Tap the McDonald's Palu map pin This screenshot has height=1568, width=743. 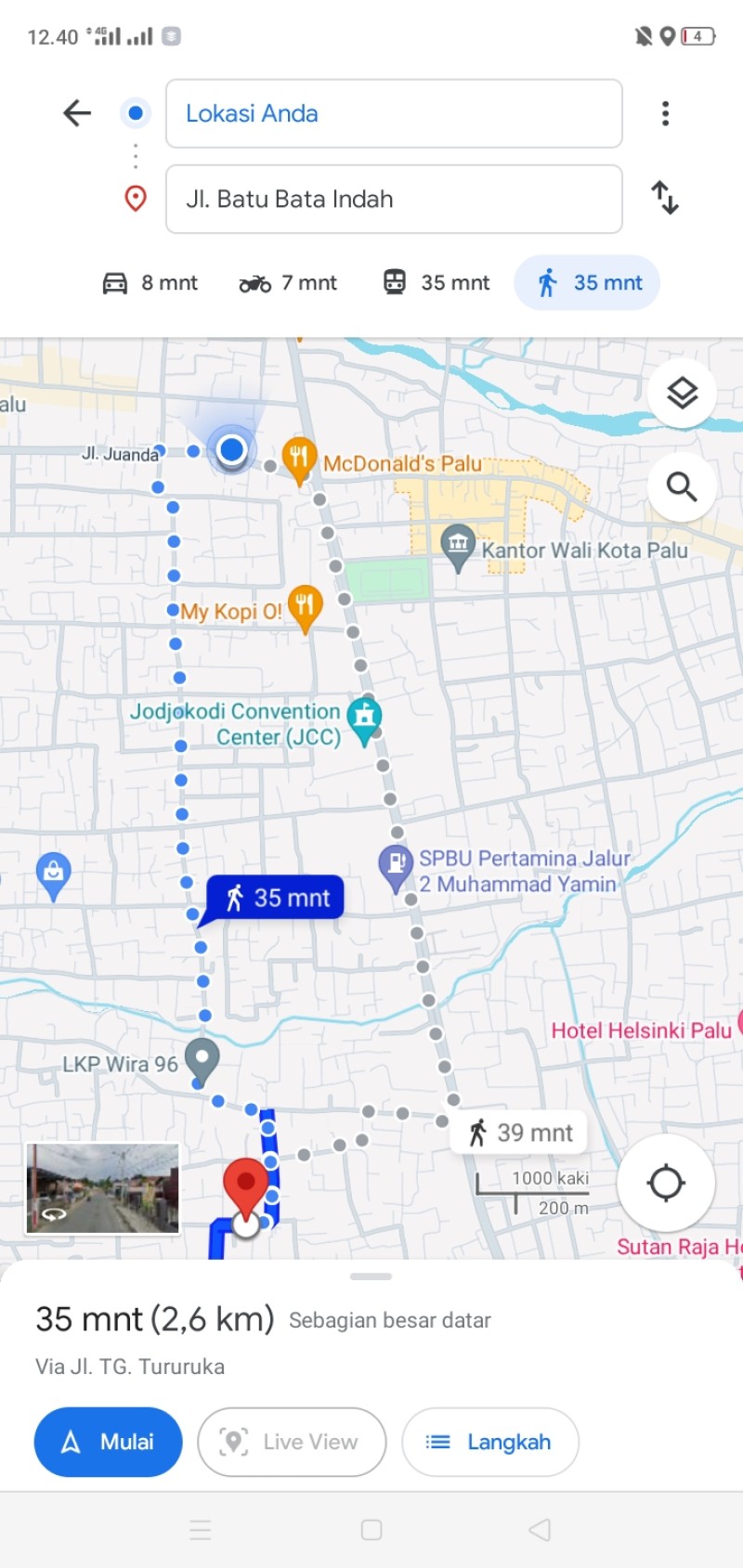tap(298, 459)
